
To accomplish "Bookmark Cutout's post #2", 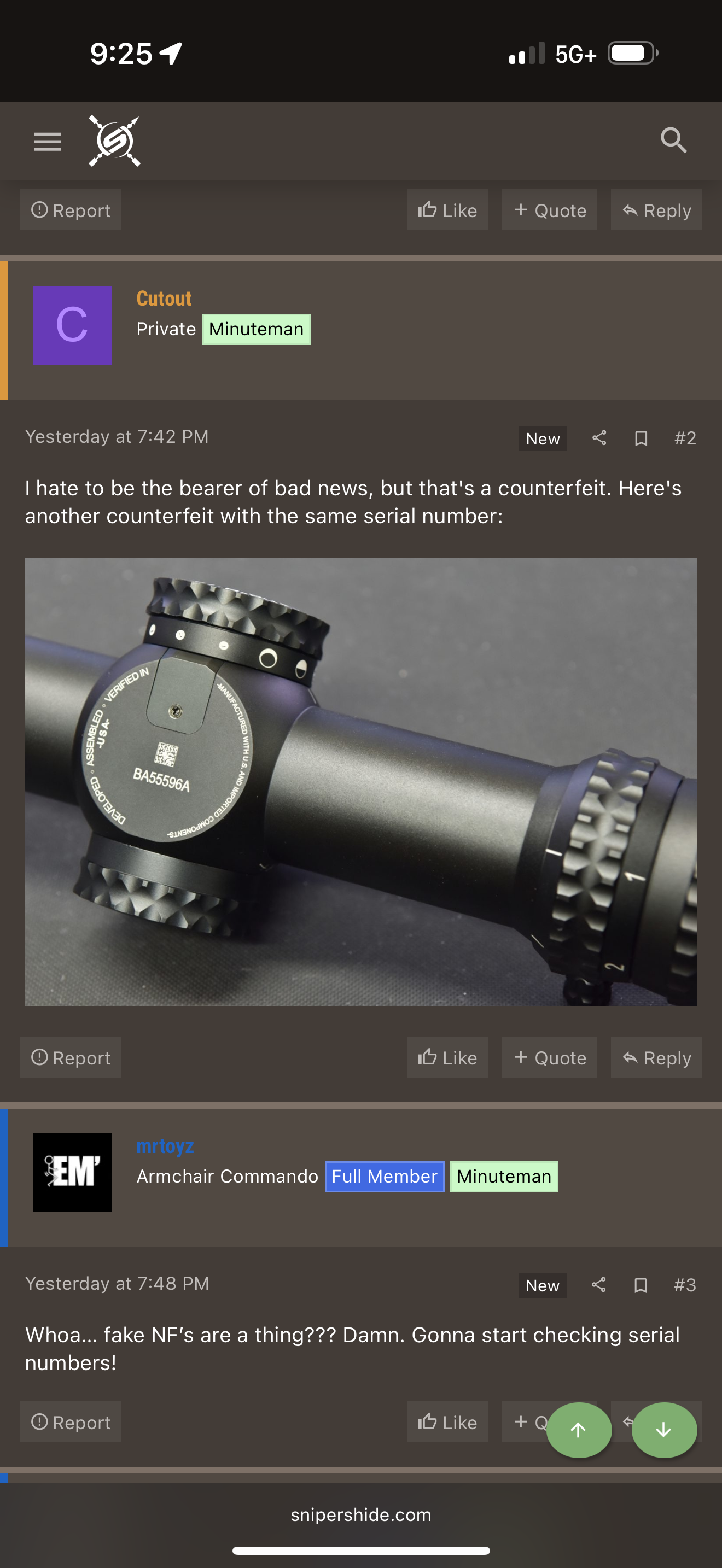I will (x=641, y=438).
